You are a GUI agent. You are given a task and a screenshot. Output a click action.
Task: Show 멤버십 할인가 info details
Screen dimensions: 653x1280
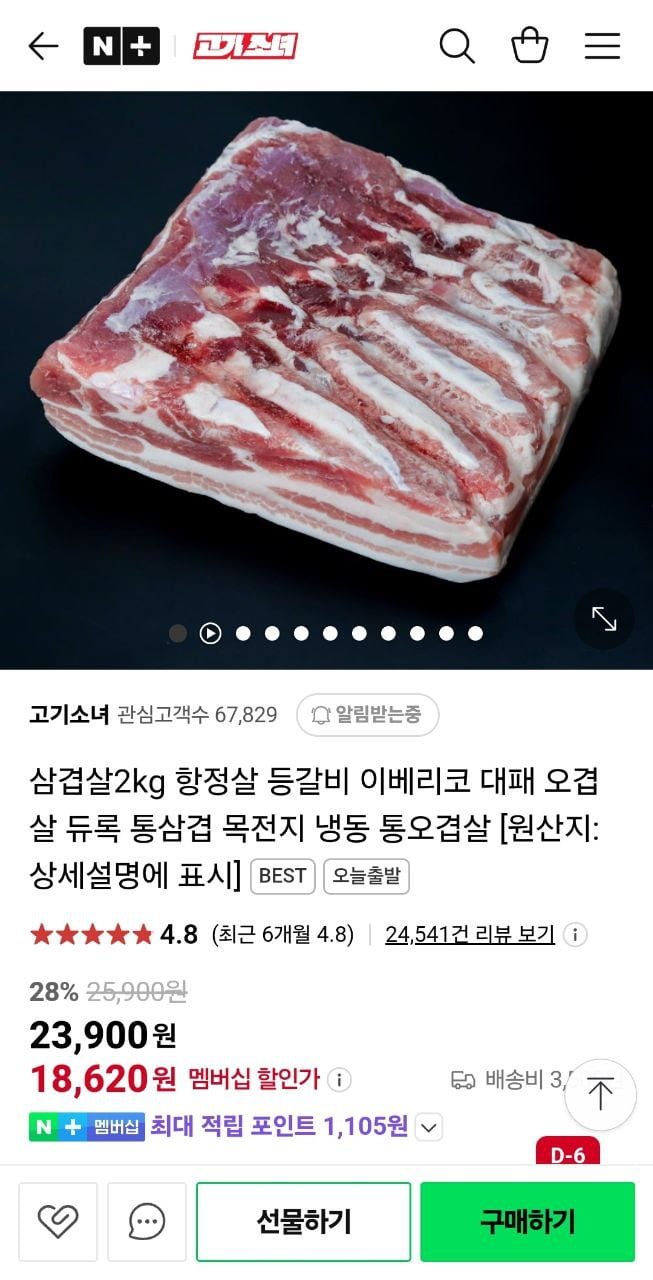point(340,1080)
